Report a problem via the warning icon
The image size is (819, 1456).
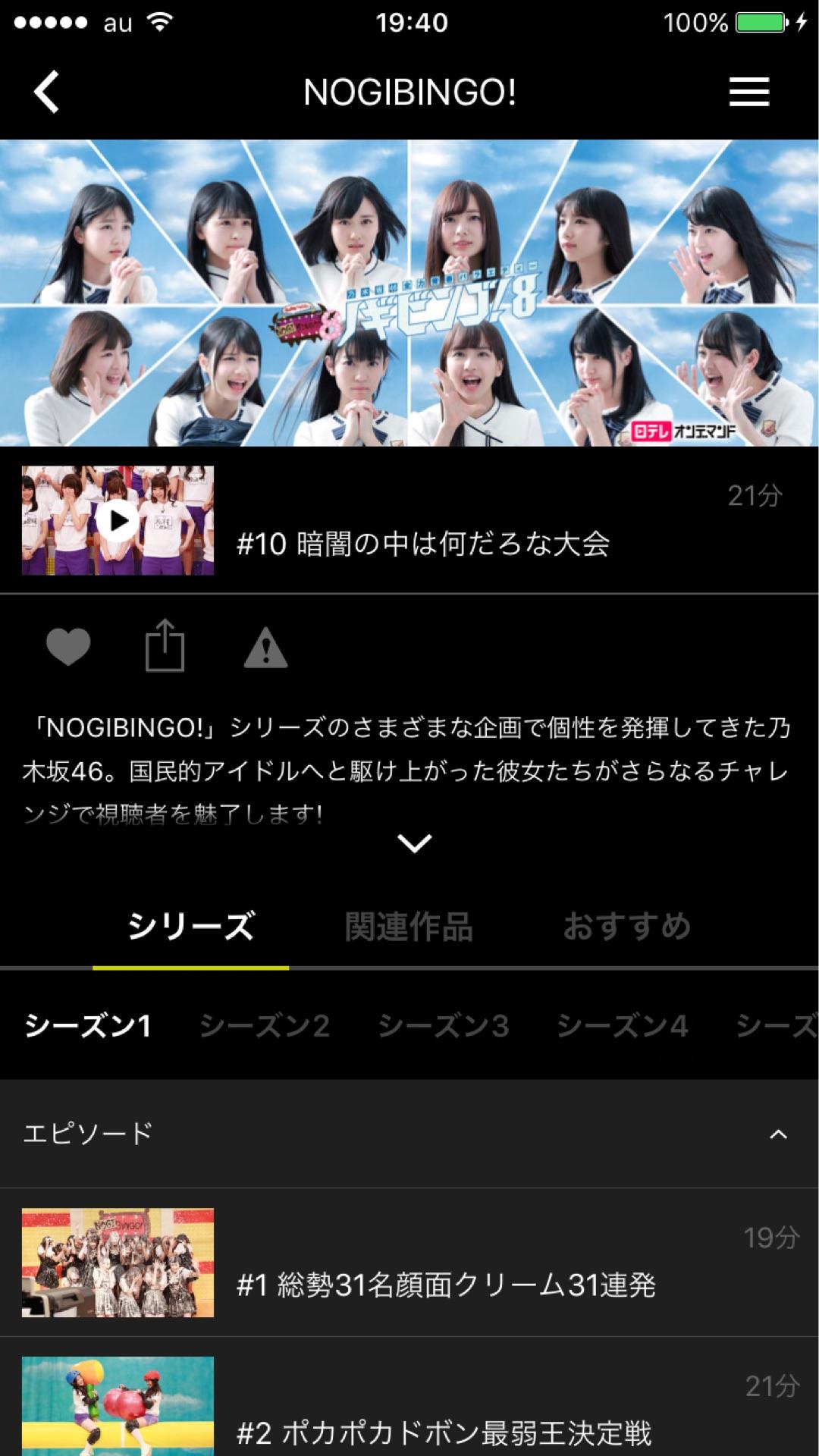(x=265, y=650)
